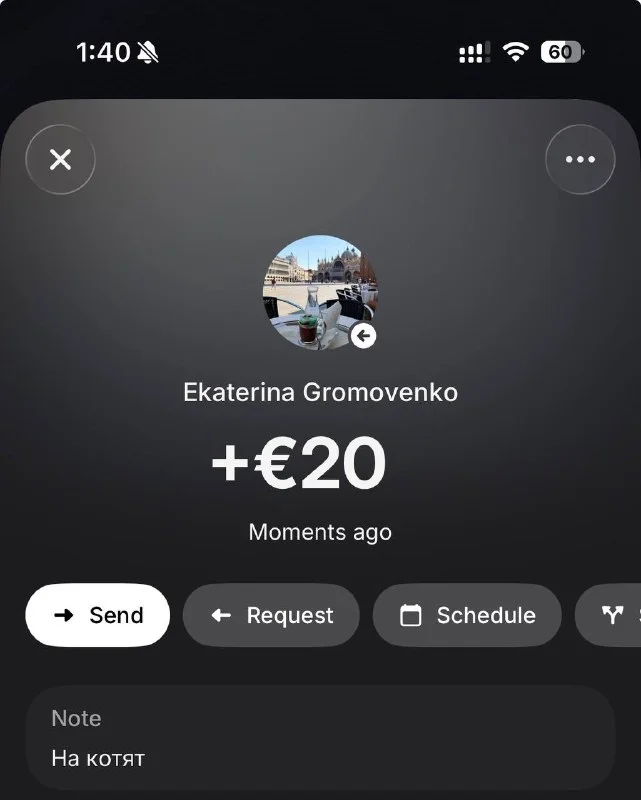Open the Note field
641x800 pixels.
[x=320, y=738]
